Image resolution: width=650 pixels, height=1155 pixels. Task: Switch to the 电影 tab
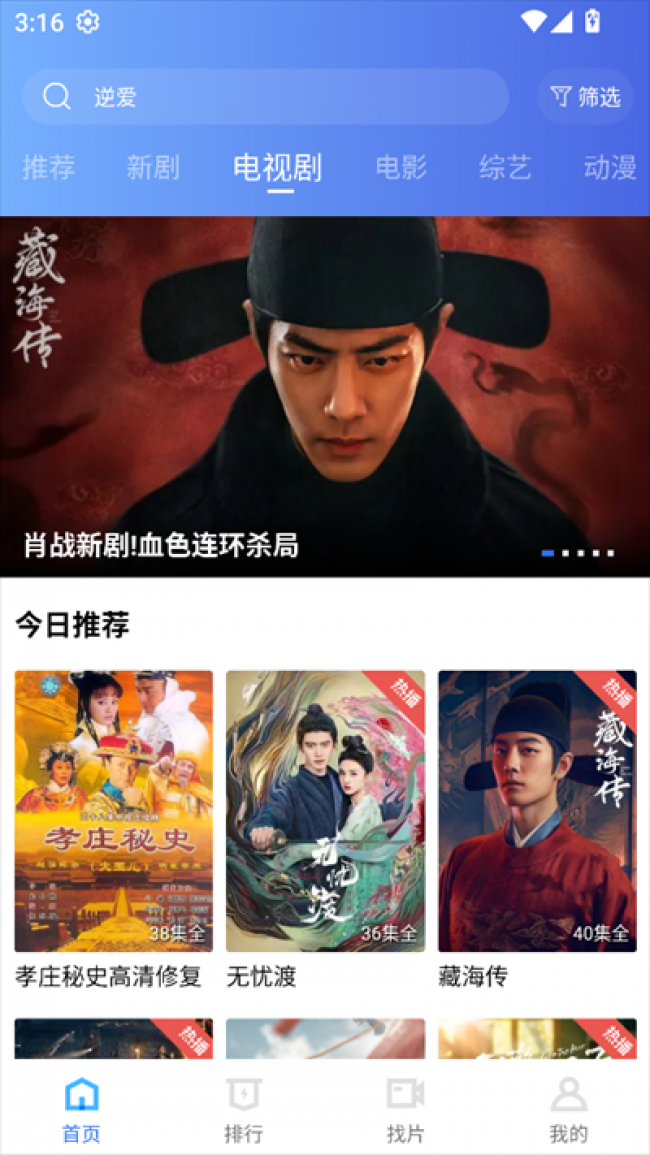[401, 167]
